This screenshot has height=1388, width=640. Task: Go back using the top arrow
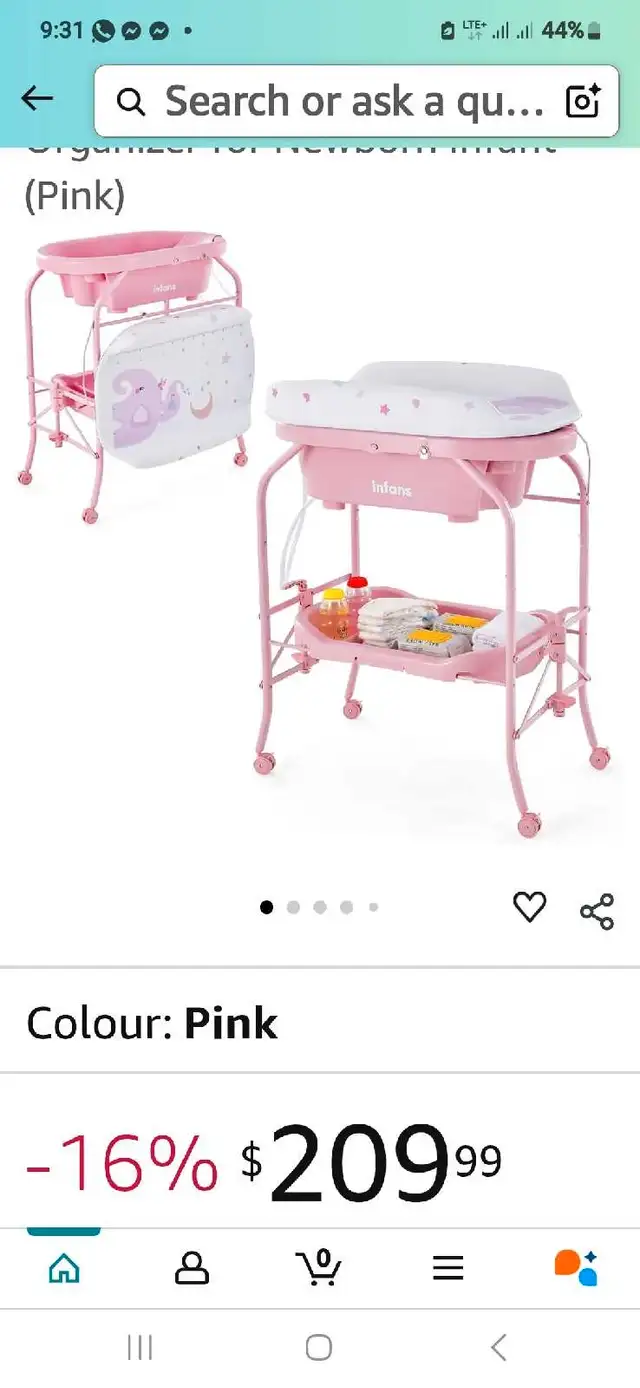(37, 98)
